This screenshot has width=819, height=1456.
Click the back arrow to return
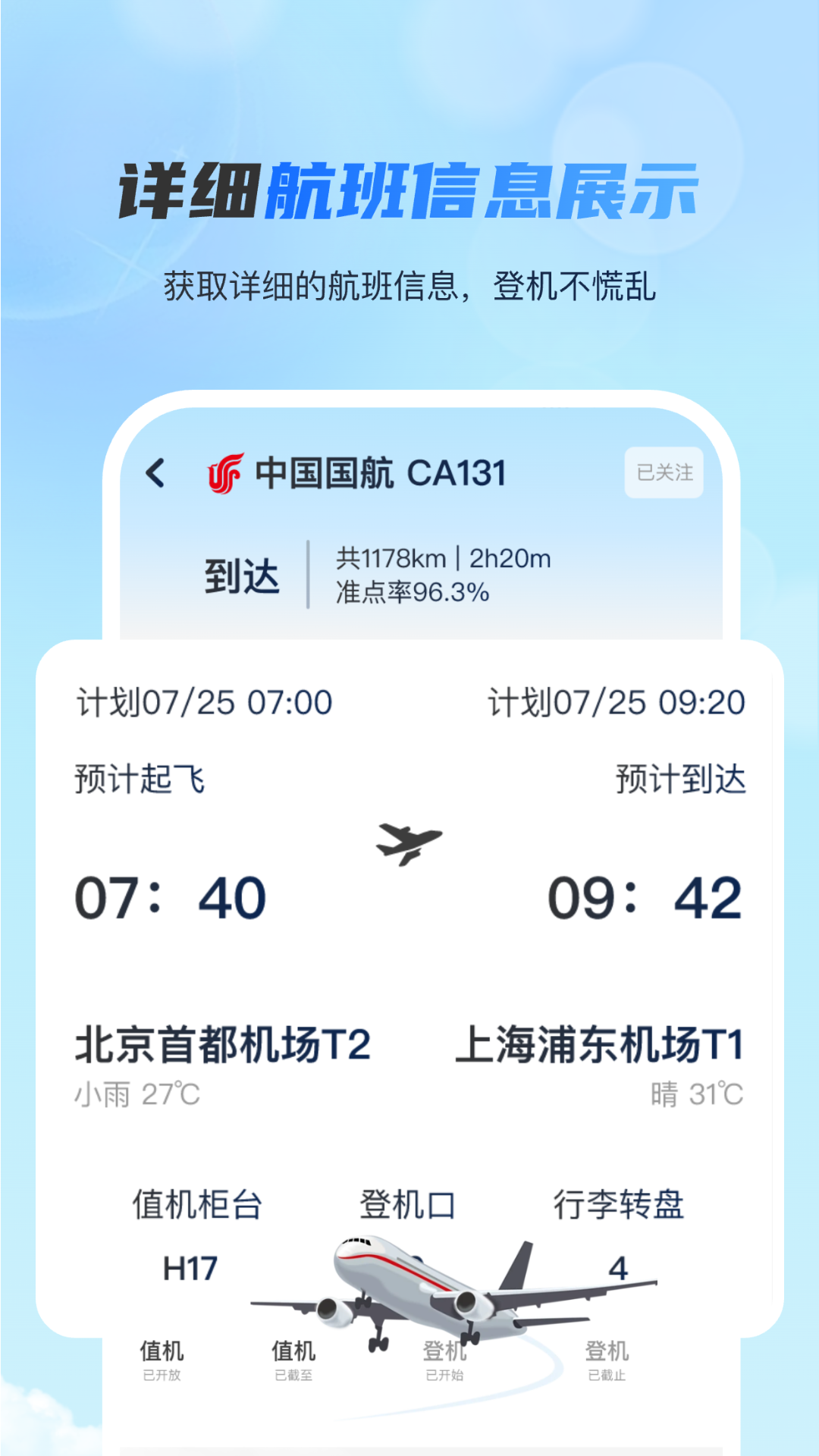(155, 471)
